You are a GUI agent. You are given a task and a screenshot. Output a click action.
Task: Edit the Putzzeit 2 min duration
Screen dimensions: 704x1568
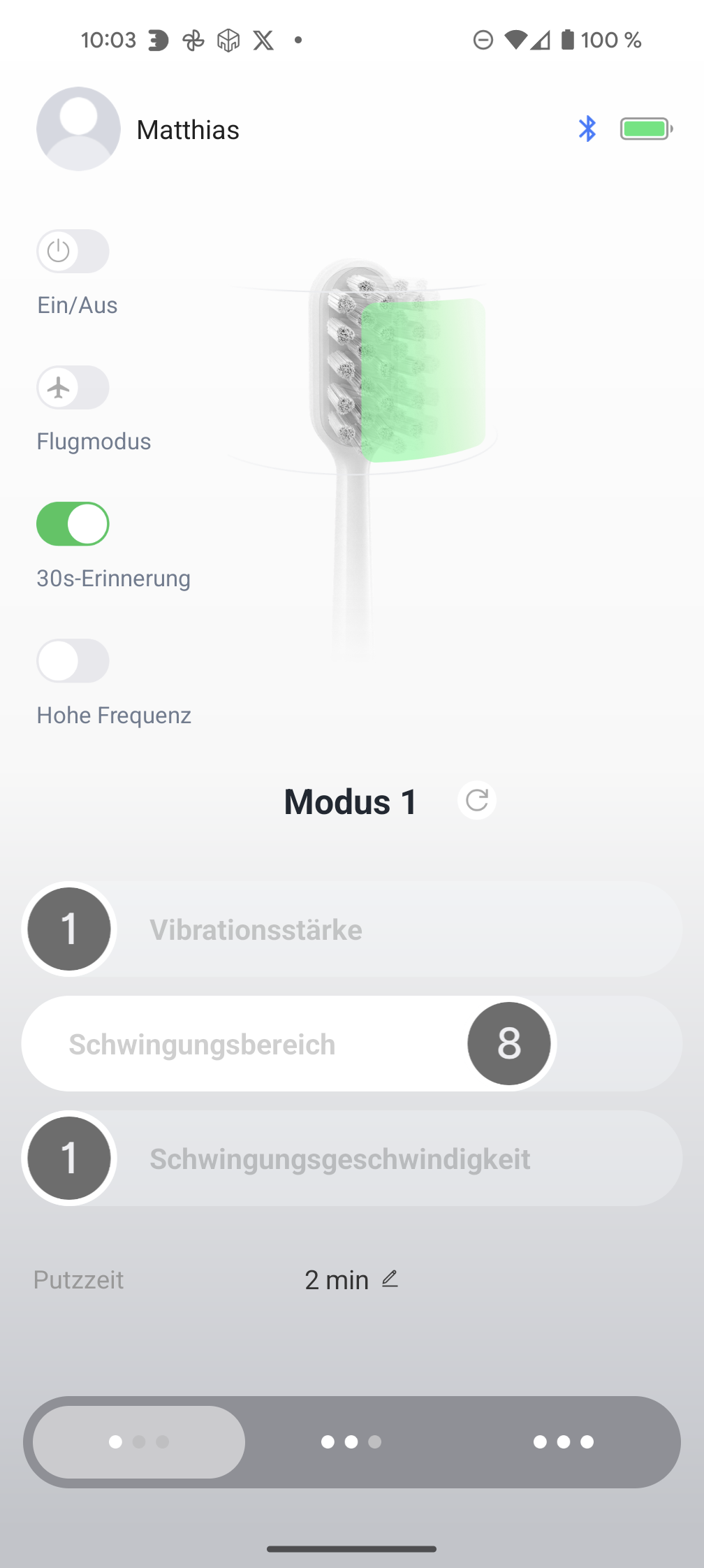(390, 1279)
